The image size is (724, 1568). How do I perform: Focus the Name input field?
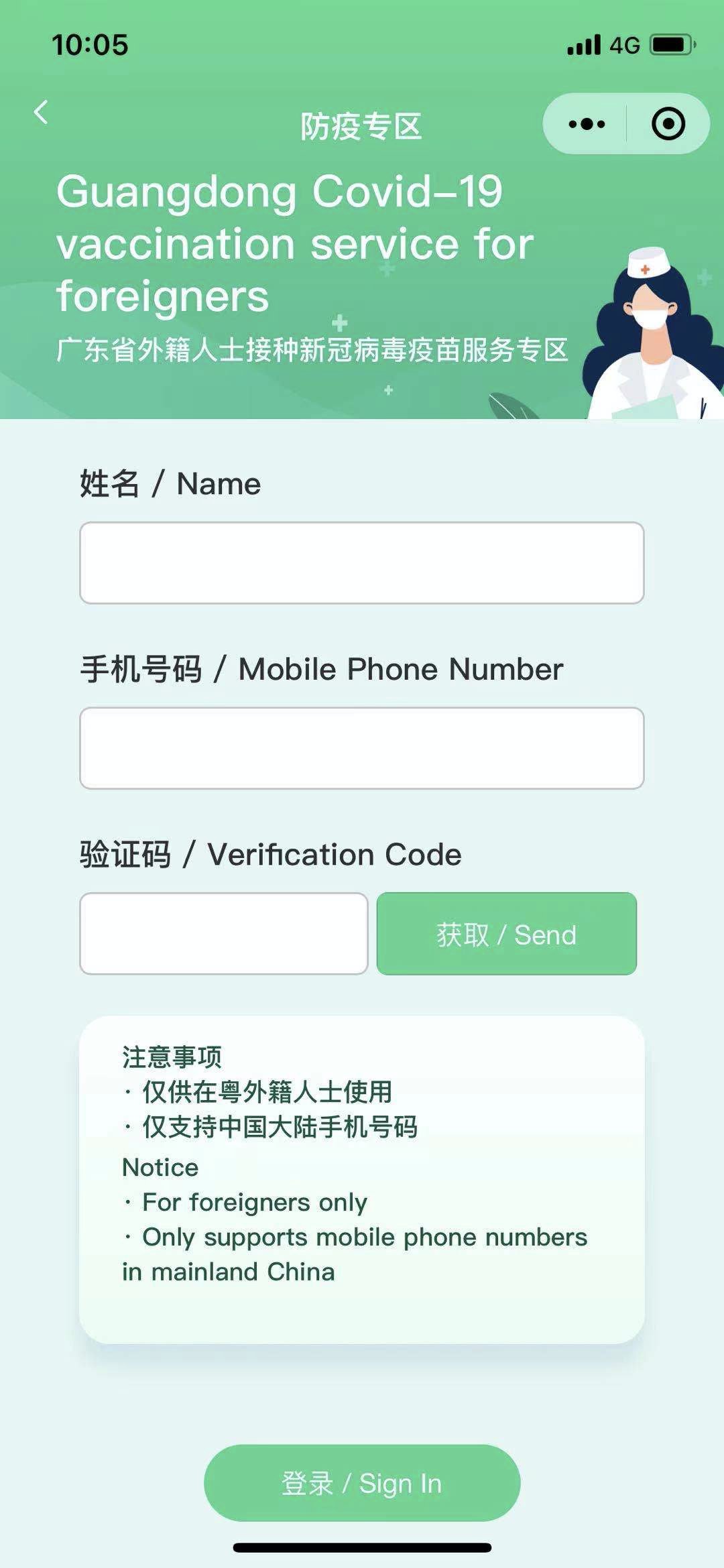pyautogui.click(x=362, y=563)
